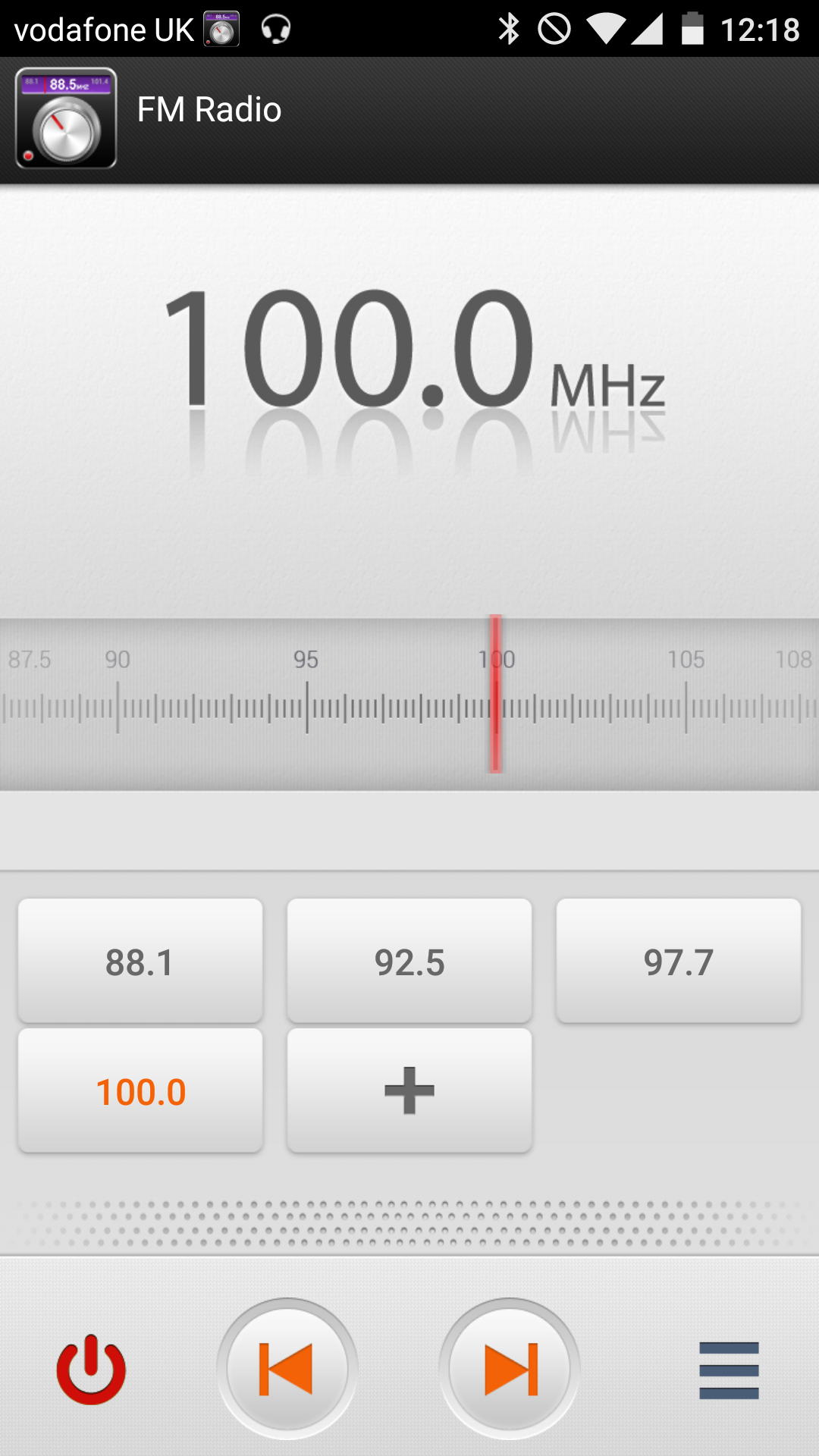
Task: Select the 100.0 preset
Action: 140,1090
